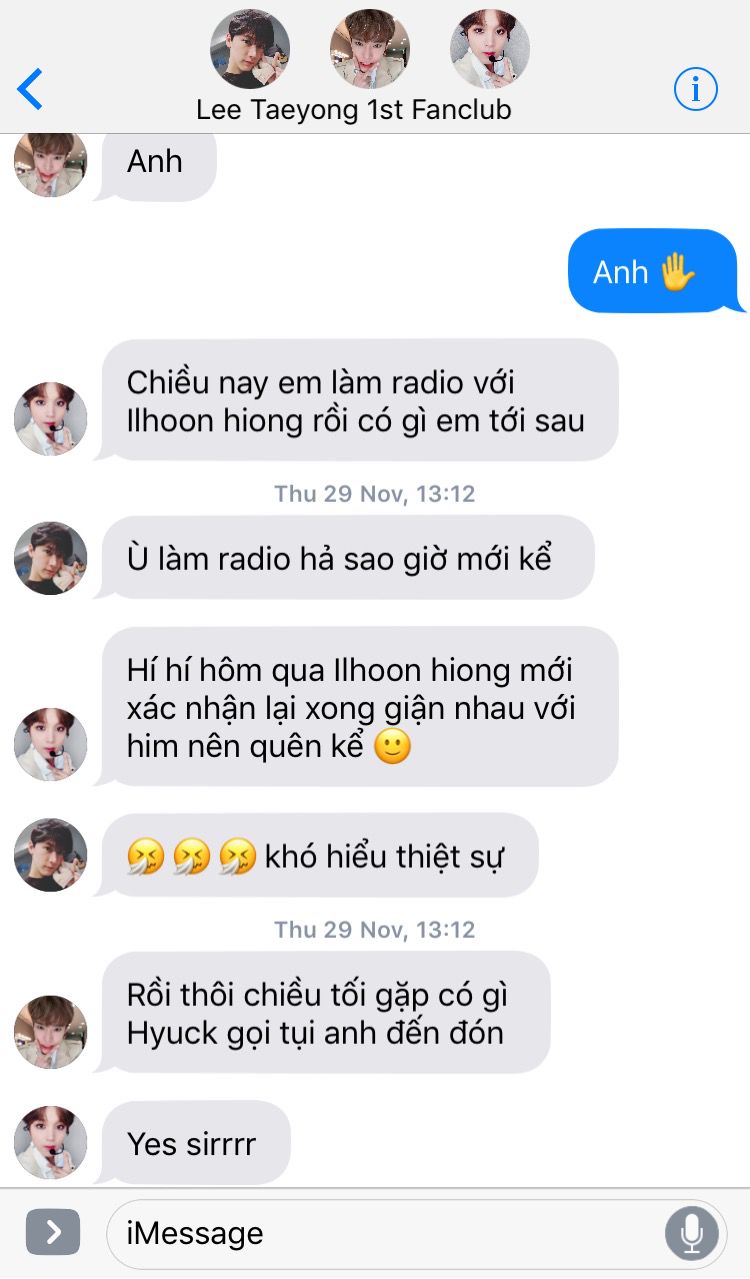Open the Lee Taeyong 1st Fanclub group header
This screenshot has width=750, height=1279.
click(353, 109)
